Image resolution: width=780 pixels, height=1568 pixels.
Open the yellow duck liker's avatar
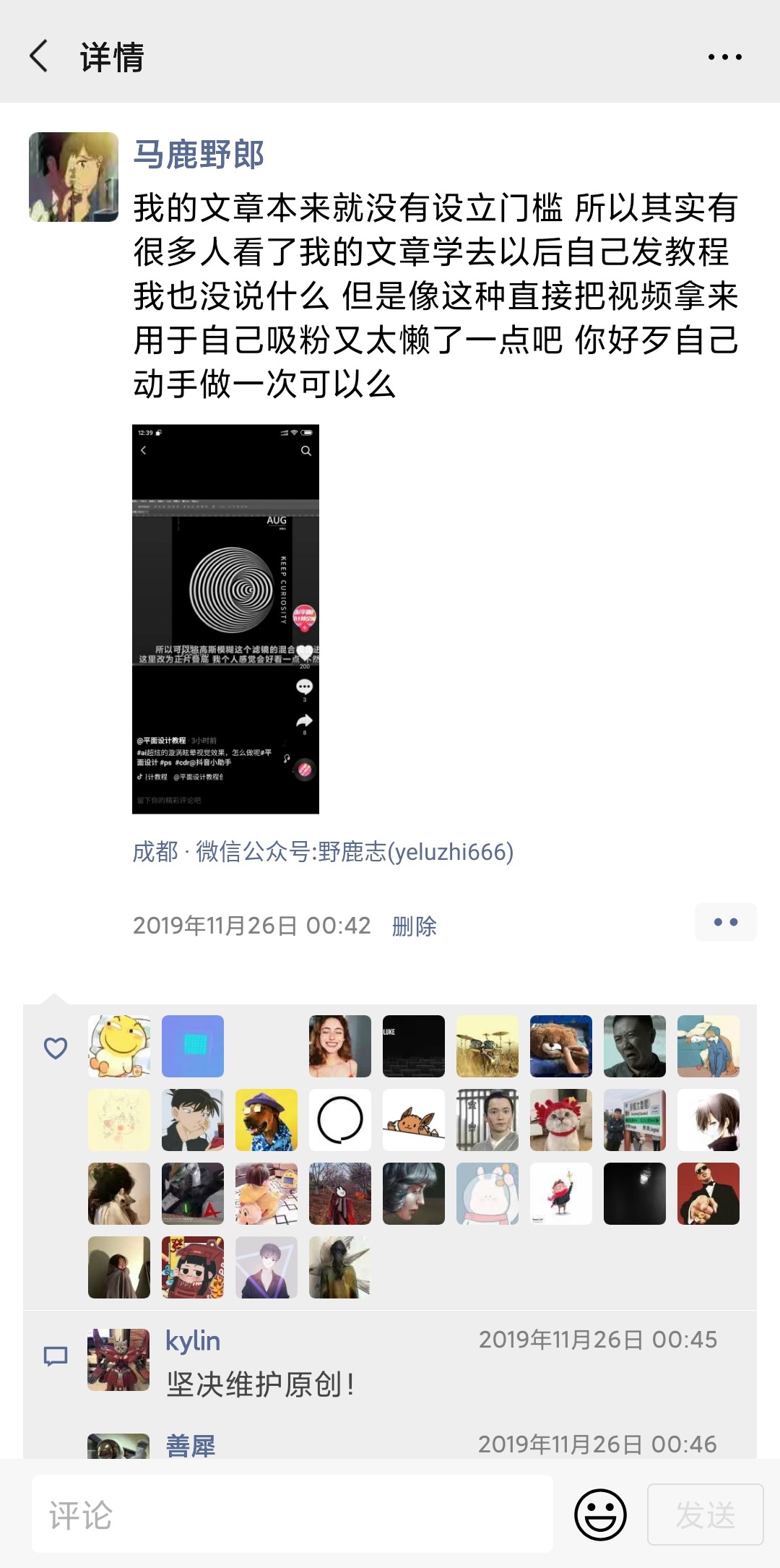pyautogui.click(x=119, y=1046)
